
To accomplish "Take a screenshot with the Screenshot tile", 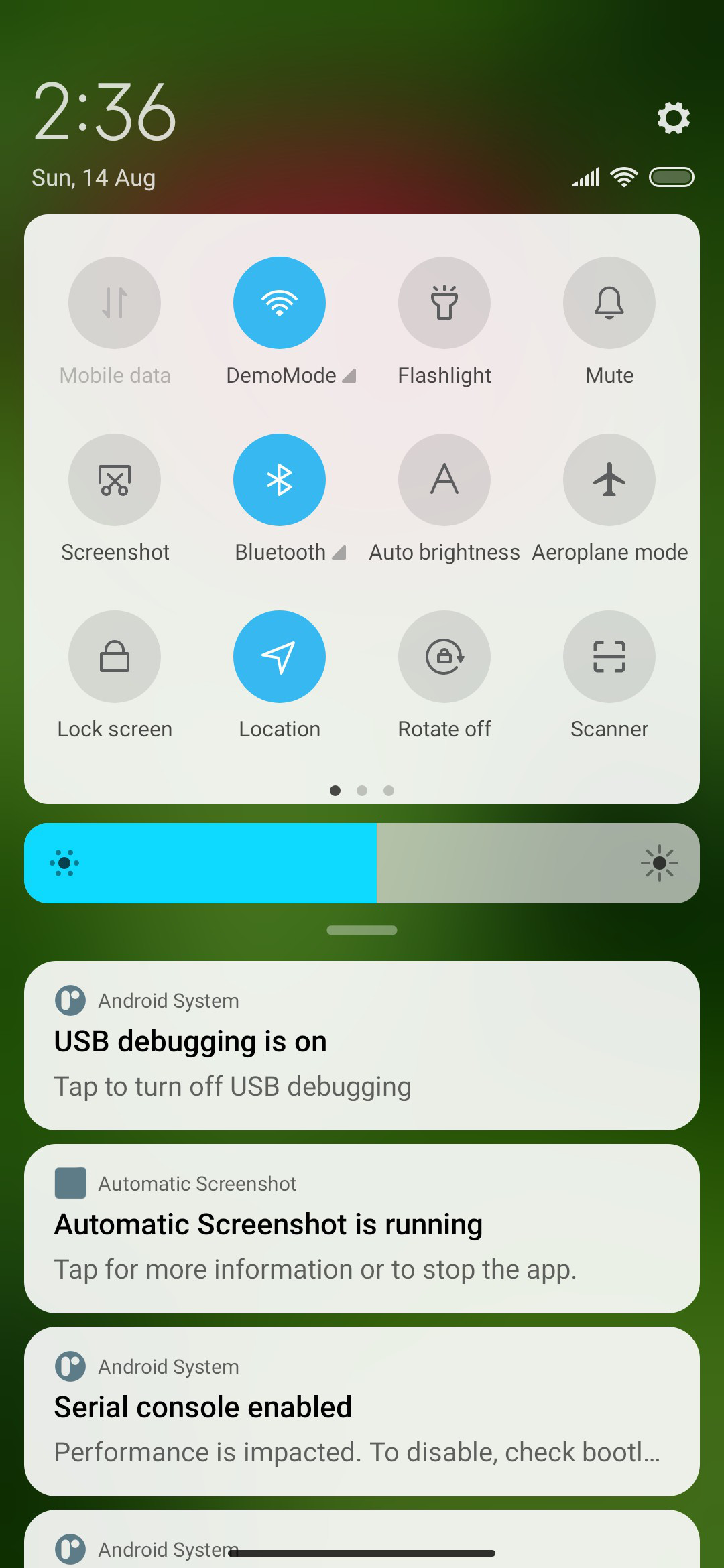I will click(115, 480).
